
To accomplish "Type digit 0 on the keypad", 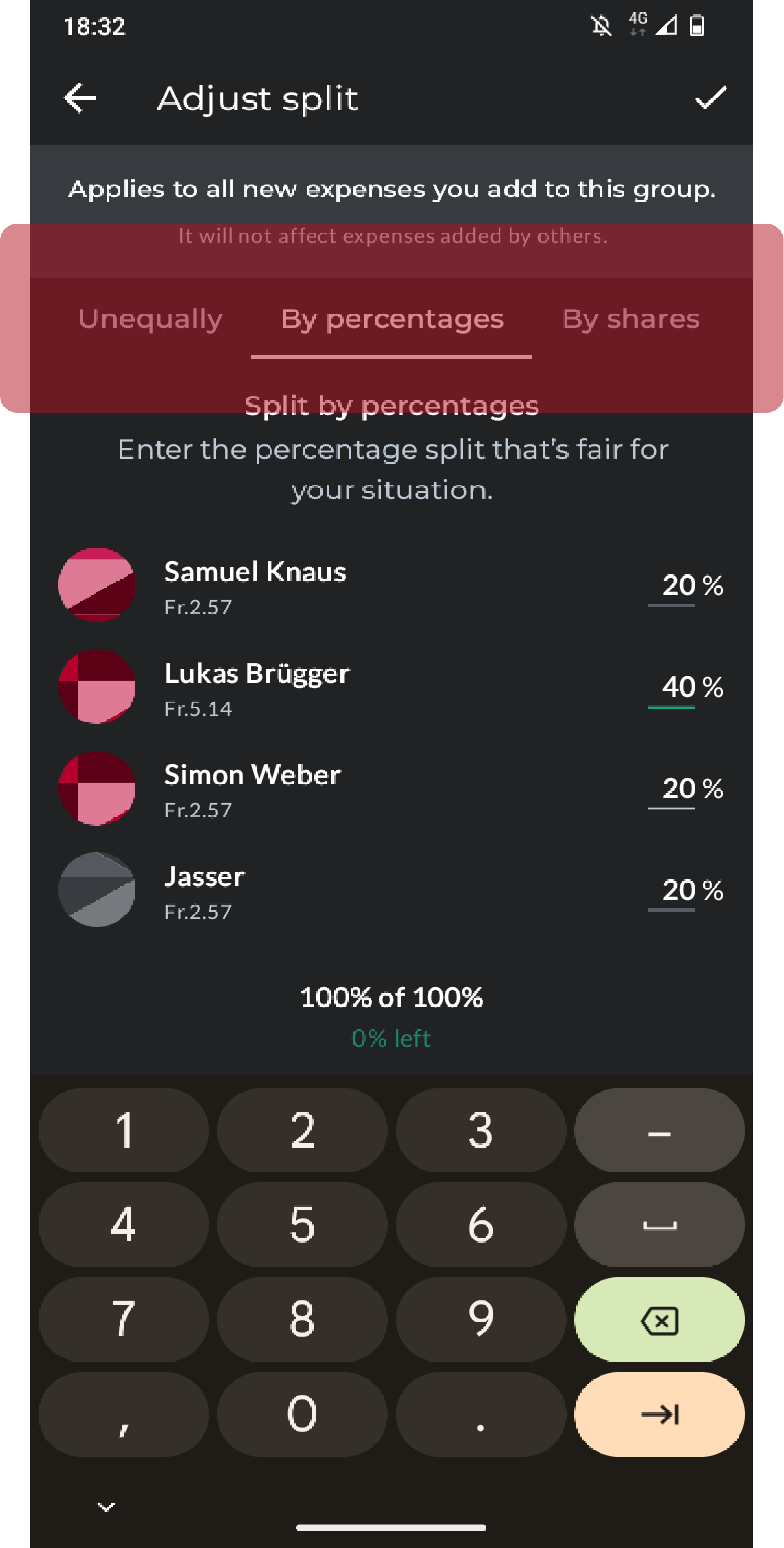I will pyautogui.click(x=302, y=1414).
